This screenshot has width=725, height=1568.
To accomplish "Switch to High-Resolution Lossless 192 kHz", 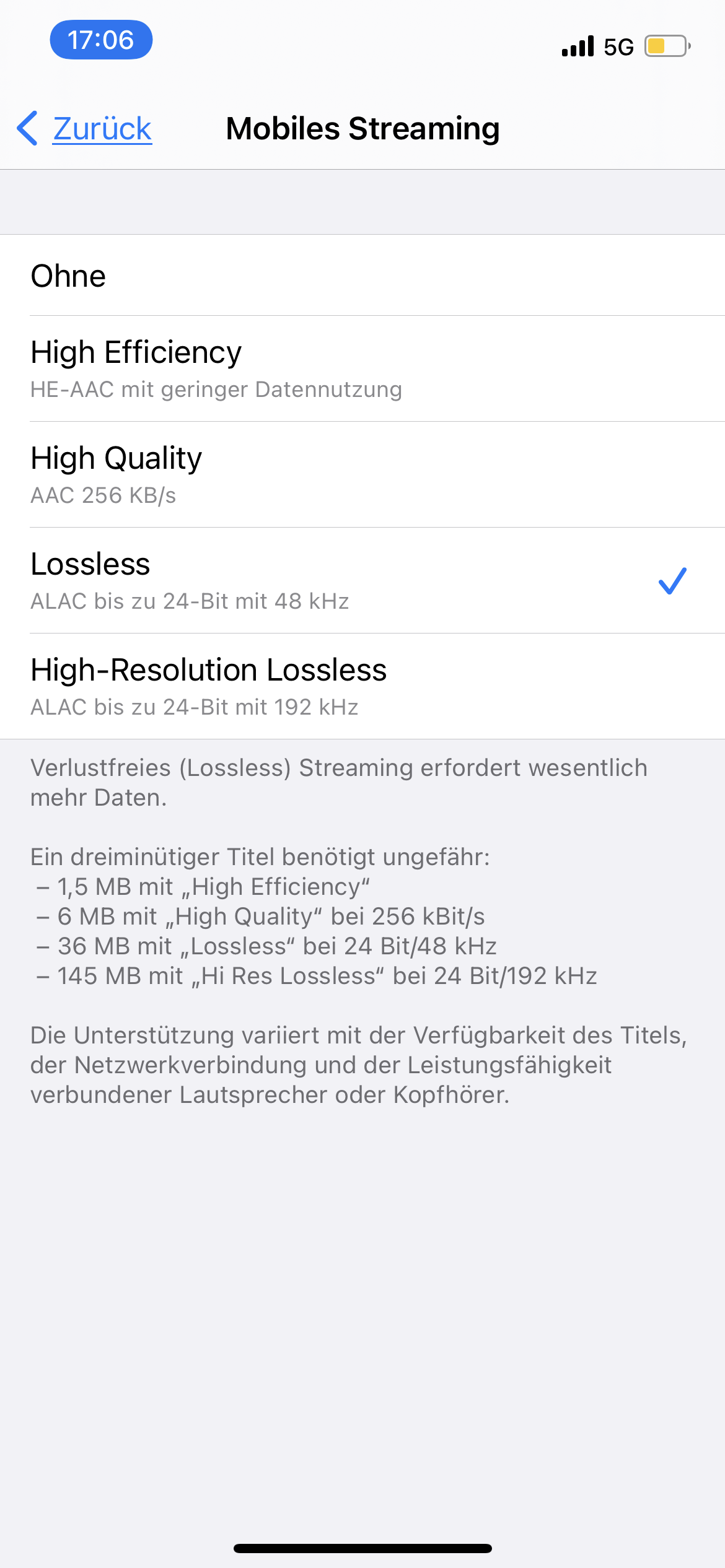I will (362, 686).
